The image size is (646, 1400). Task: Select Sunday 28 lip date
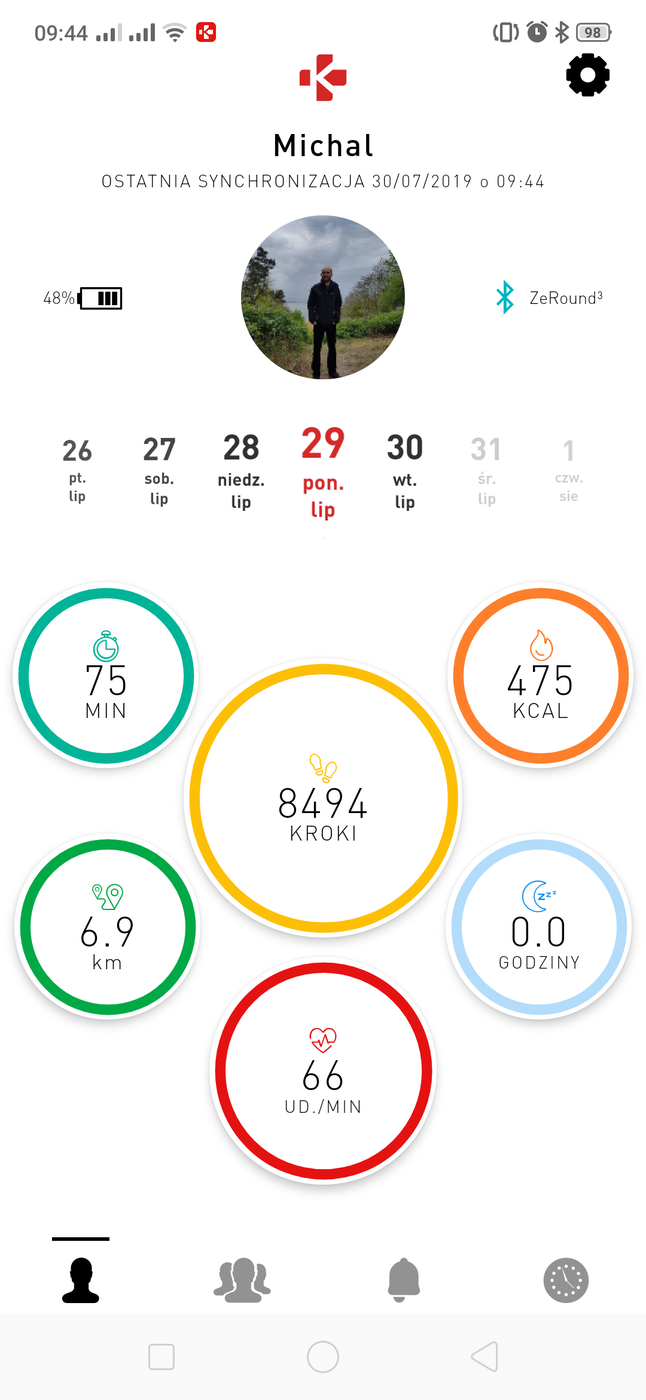(241, 468)
